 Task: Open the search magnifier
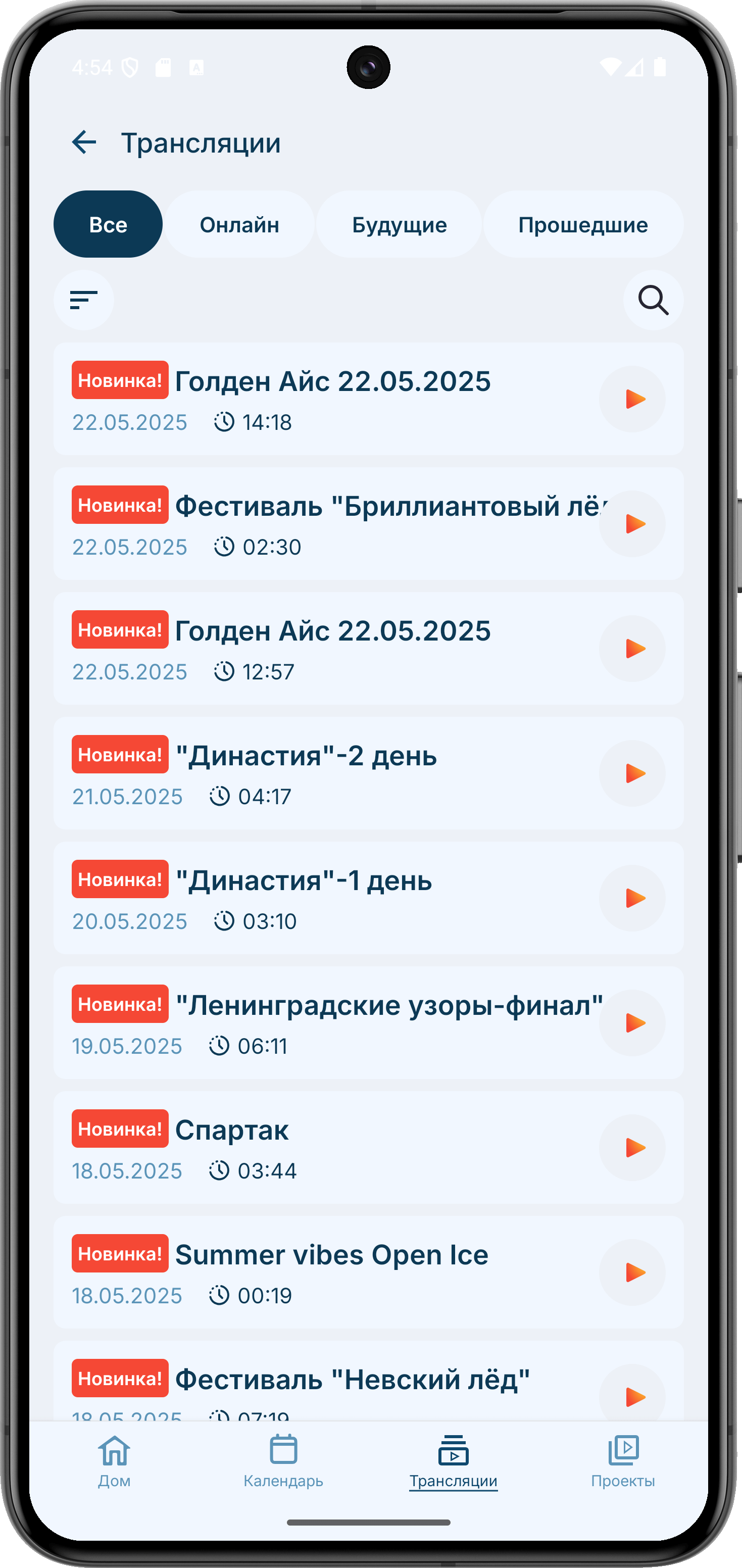click(x=653, y=300)
